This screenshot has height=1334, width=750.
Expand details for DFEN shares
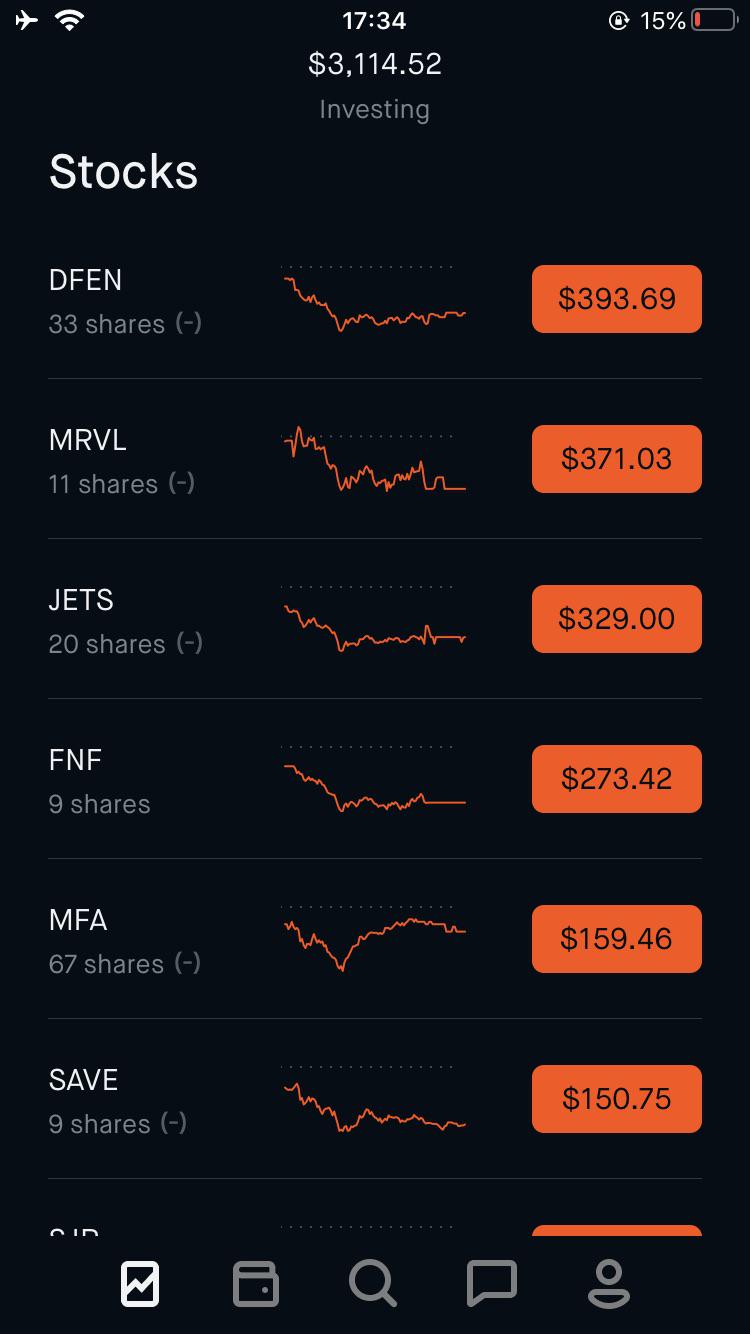click(x=190, y=324)
